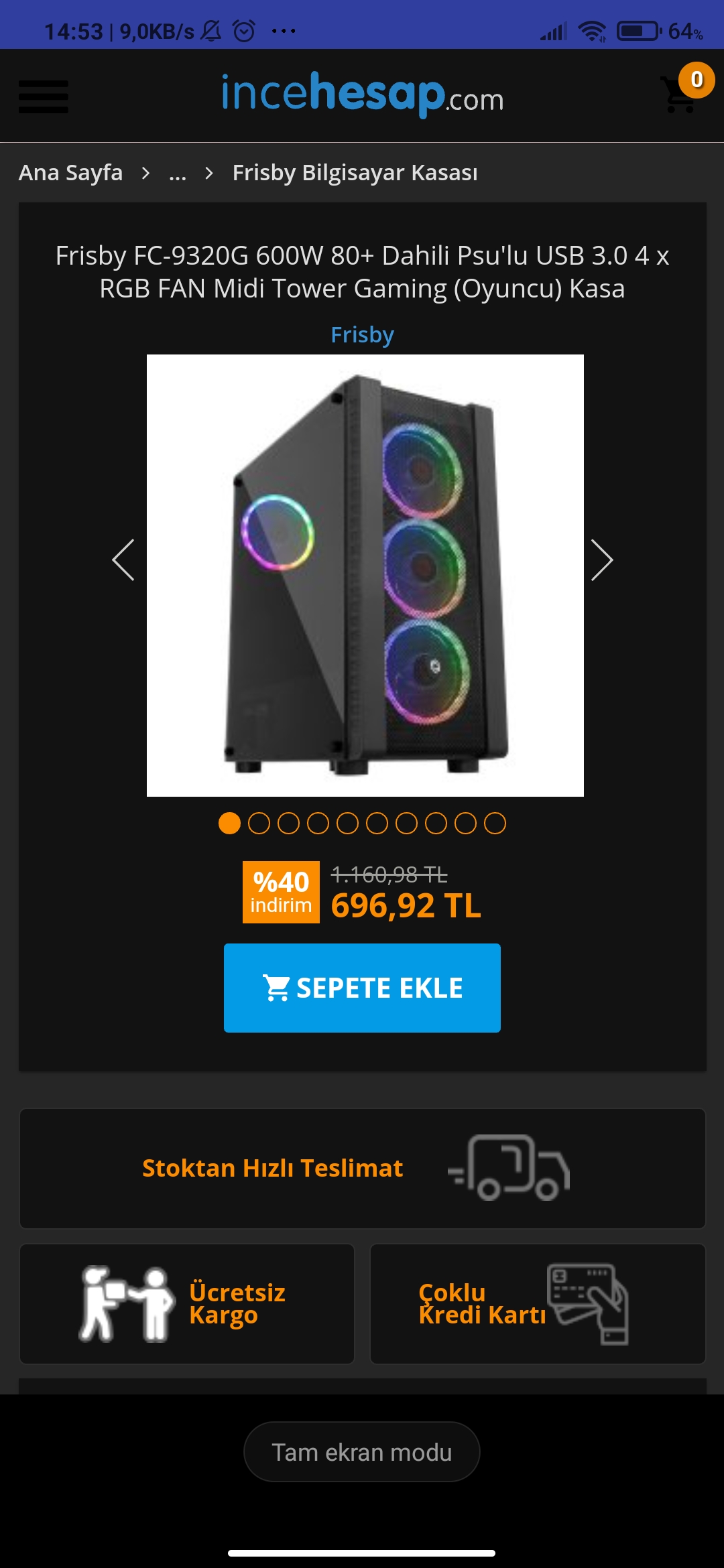
Task: Open the Frisby brand link
Action: pos(362,334)
